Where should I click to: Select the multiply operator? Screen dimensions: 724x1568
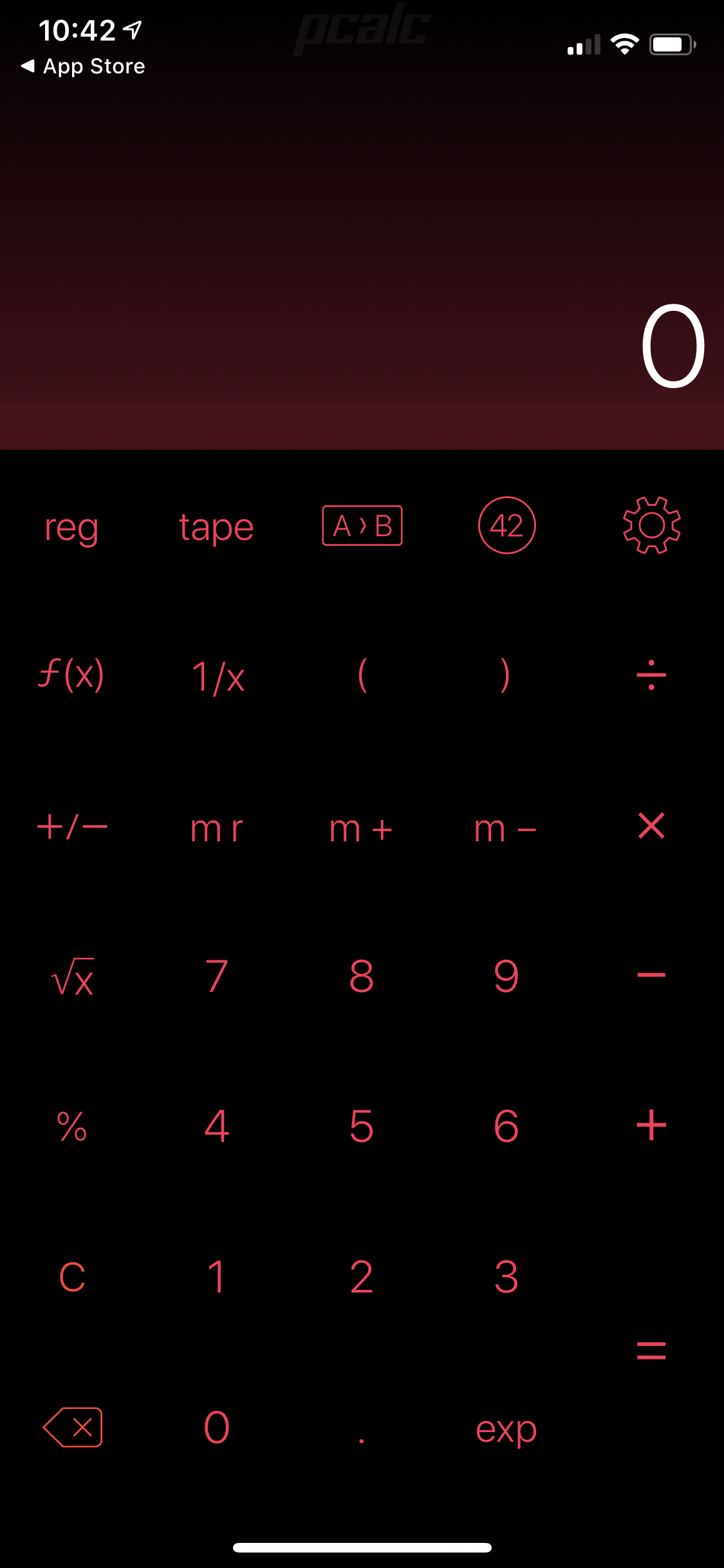(651, 826)
